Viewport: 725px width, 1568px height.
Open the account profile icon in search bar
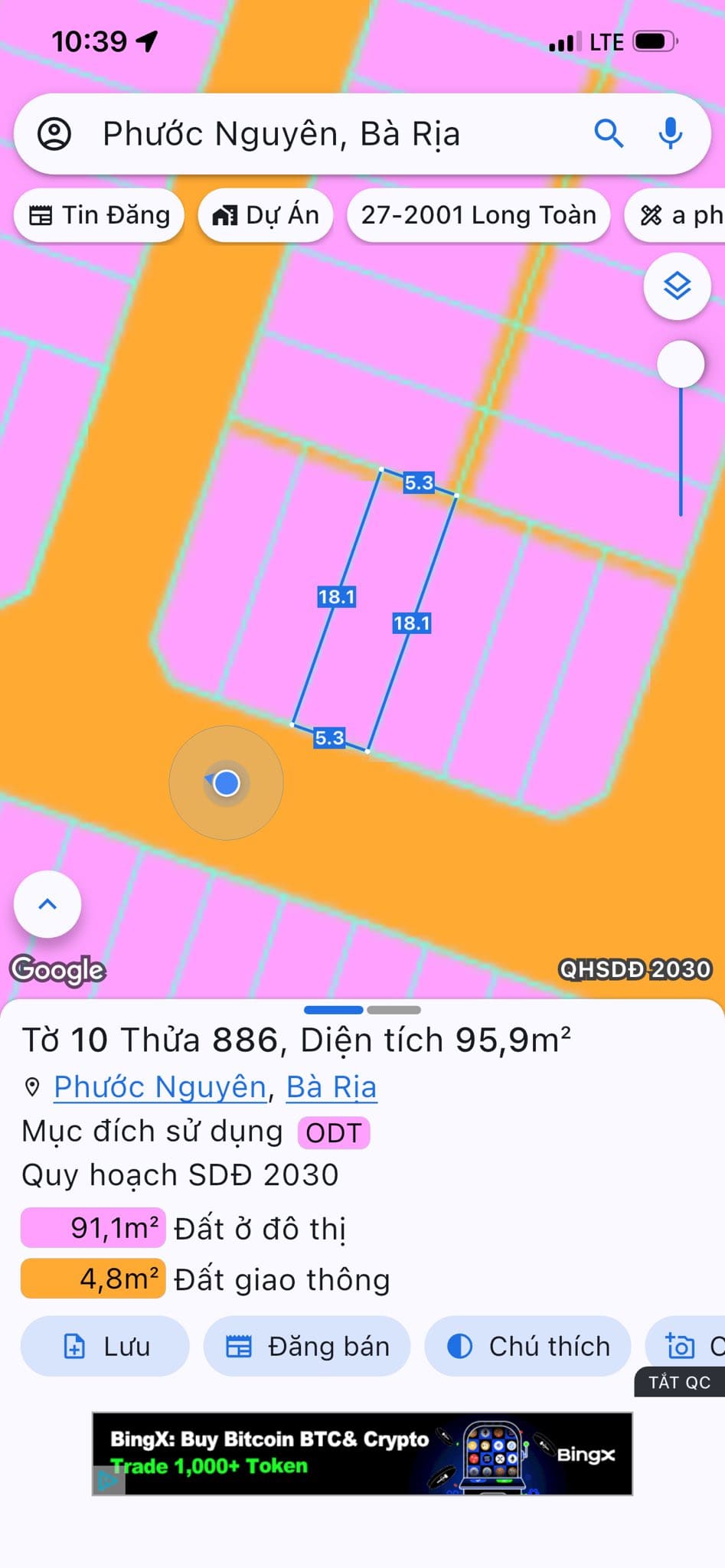(x=57, y=134)
